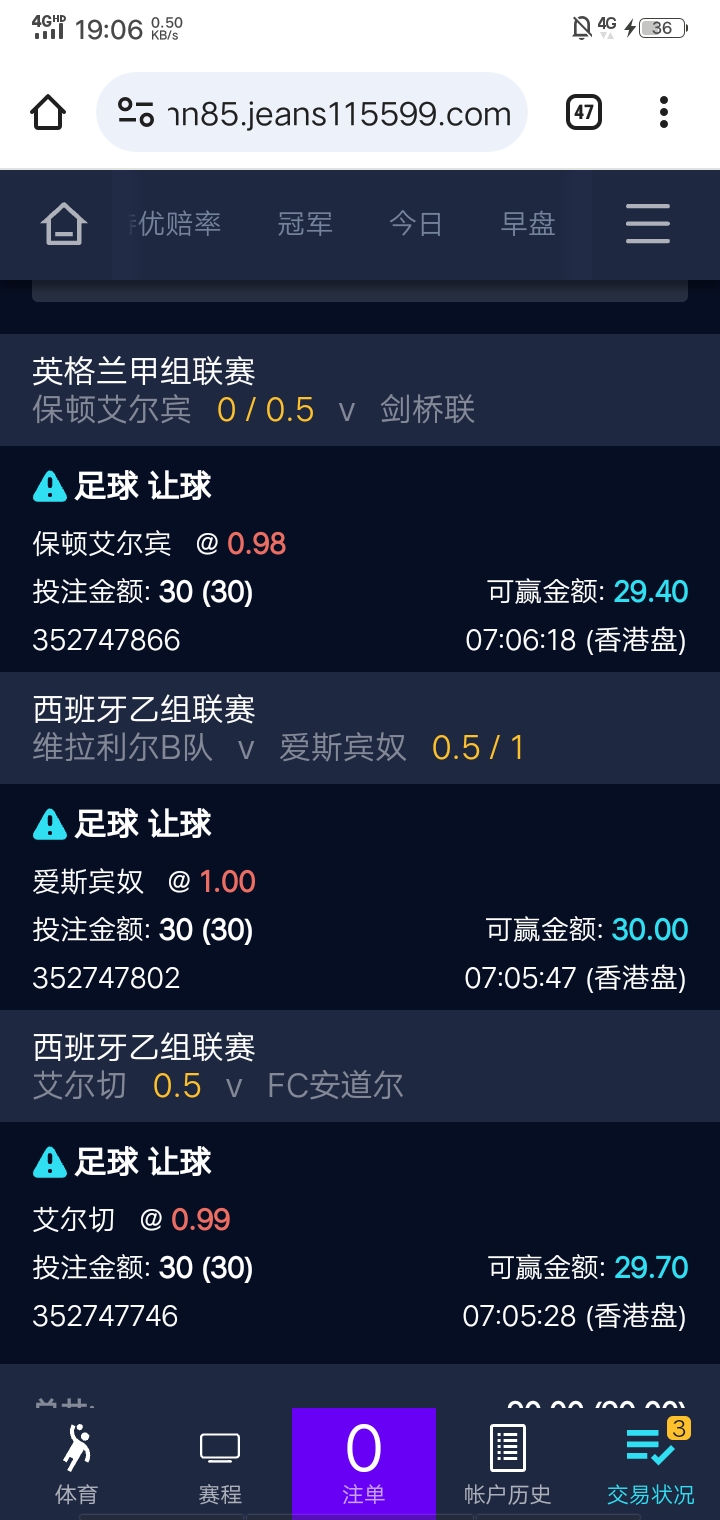The image size is (720, 1520).
Task: Switch to the 冠军 tab
Action: tap(305, 224)
